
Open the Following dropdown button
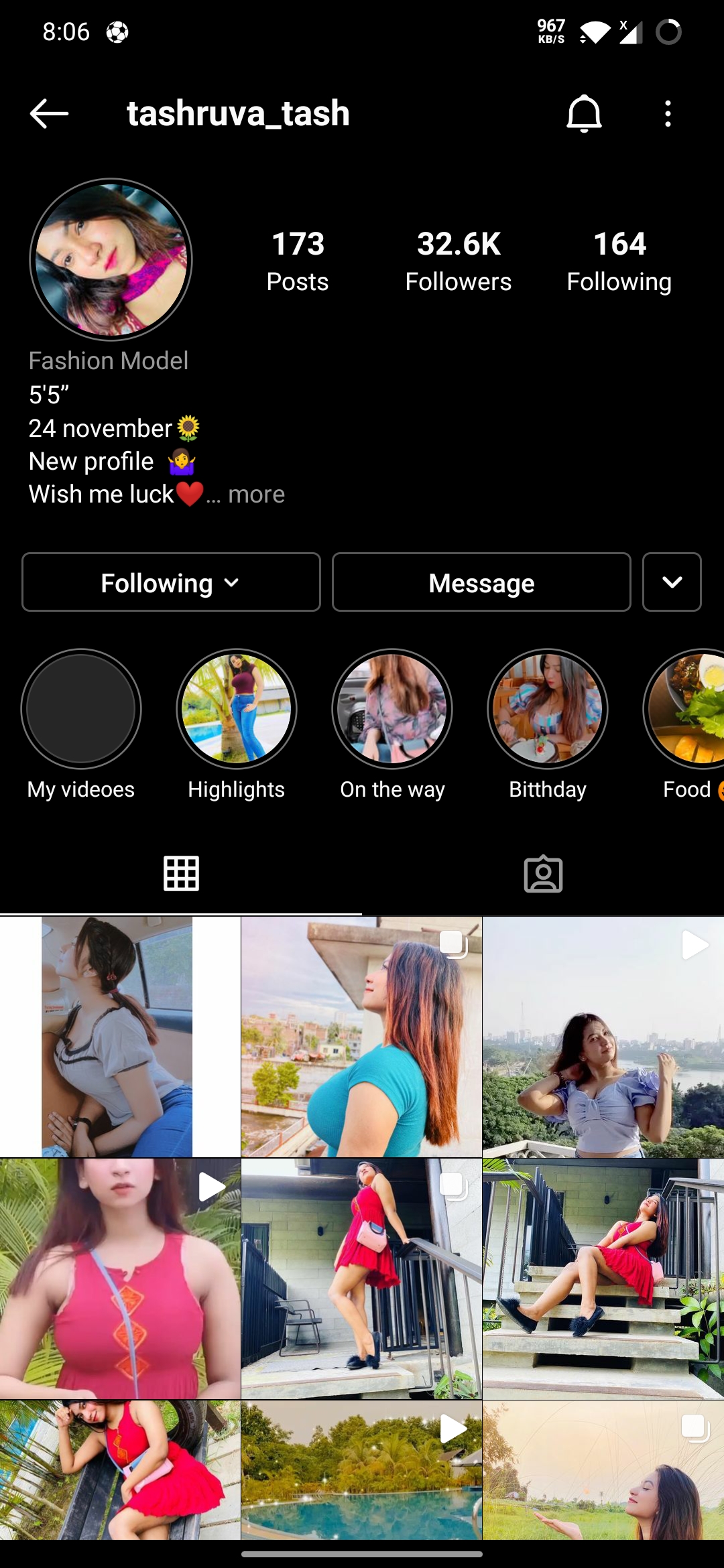click(171, 582)
